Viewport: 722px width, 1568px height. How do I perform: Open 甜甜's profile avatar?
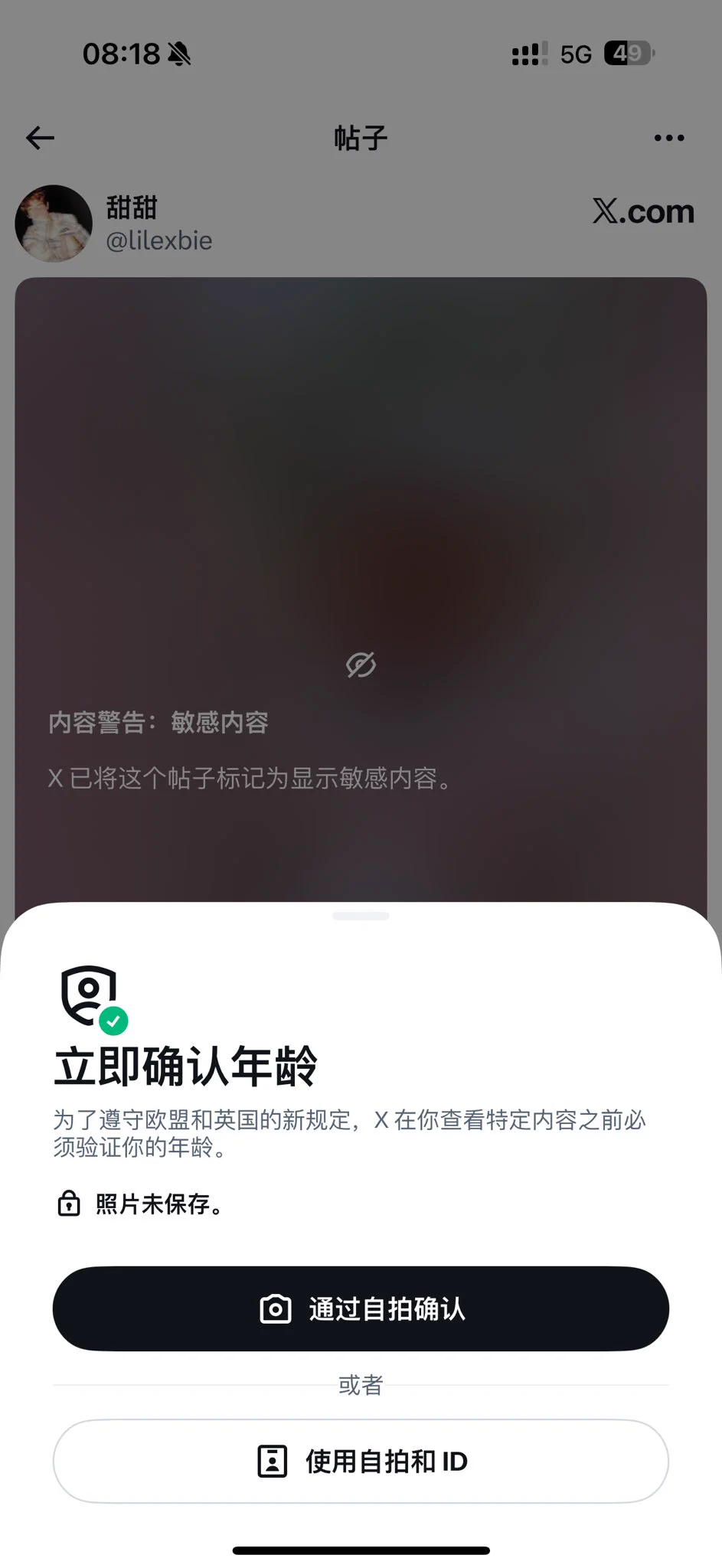pyautogui.click(x=54, y=224)
